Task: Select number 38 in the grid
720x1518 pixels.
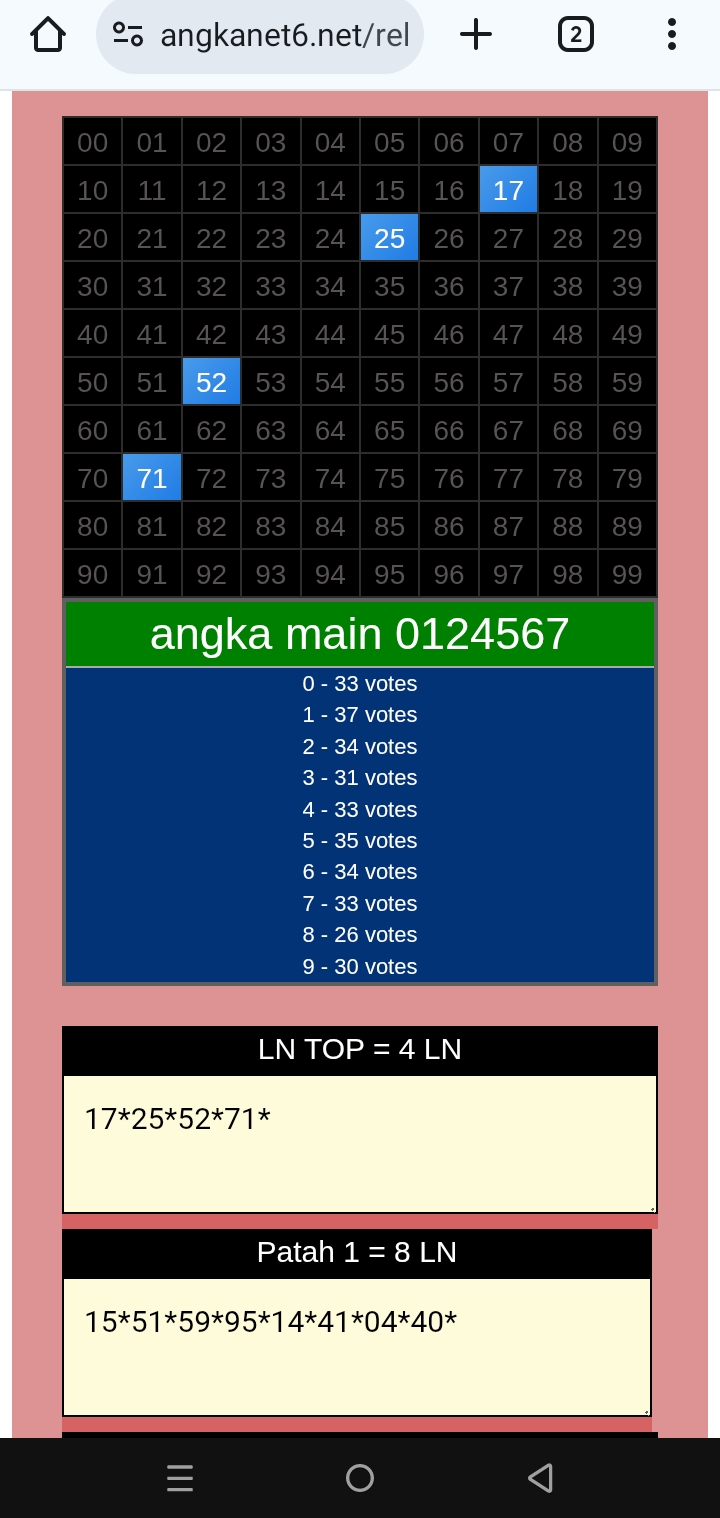Action: coord(568,286)
